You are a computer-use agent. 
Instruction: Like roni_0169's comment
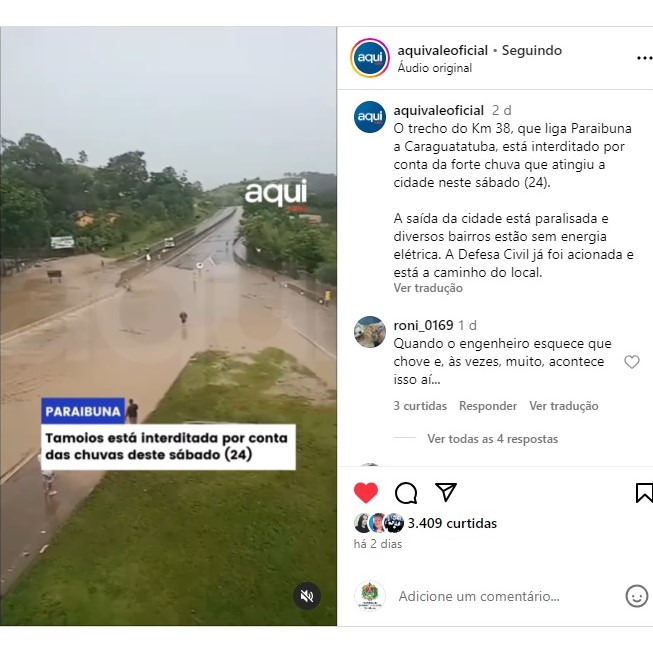click(x=631, y=362)
